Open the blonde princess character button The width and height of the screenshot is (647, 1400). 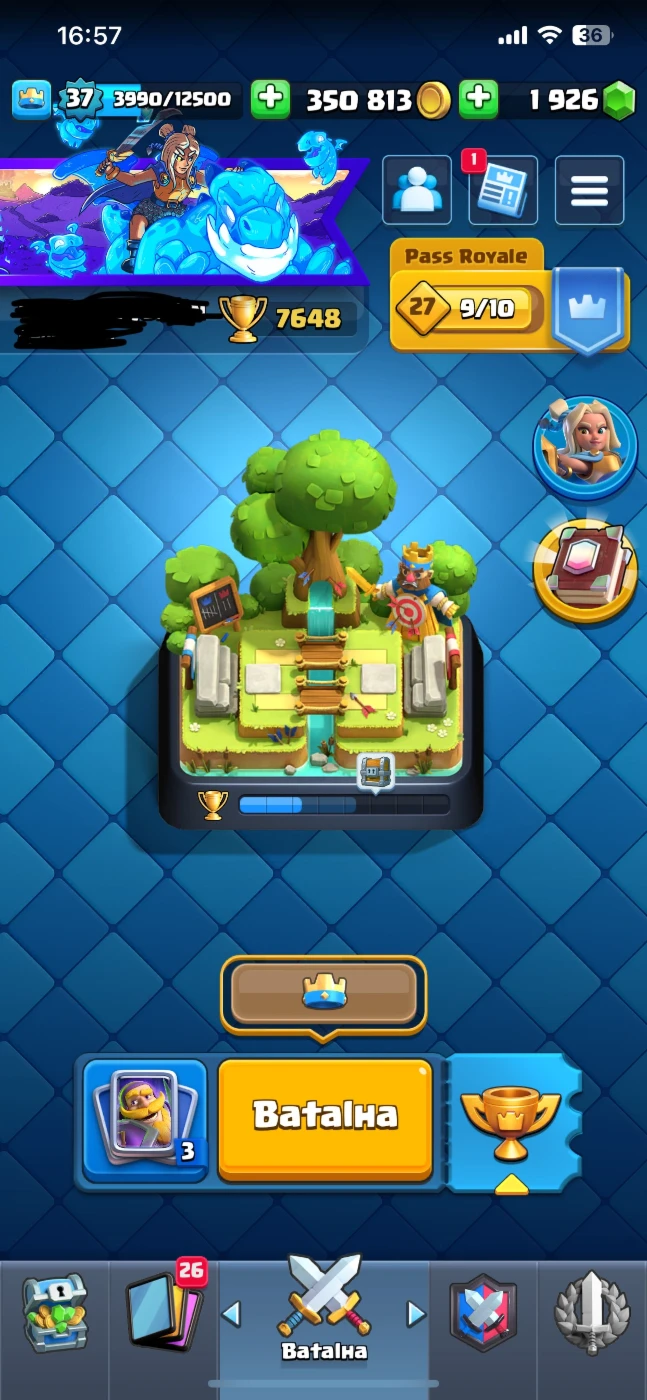tap(585, 447)
